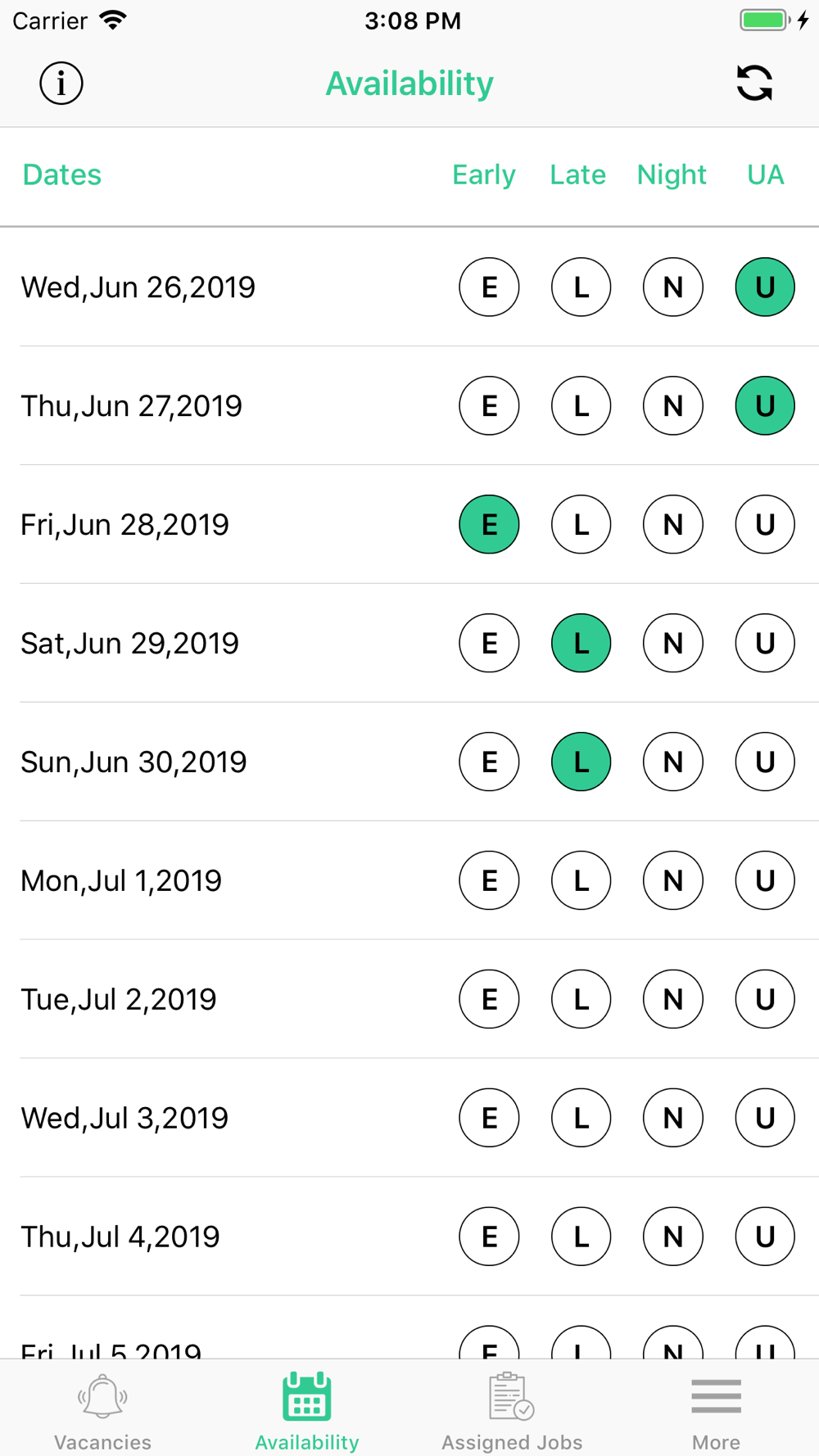Mark Late shift on Thu, Jun 27
This screenshot has width=819, height=1456.
(x=581, y=405)
